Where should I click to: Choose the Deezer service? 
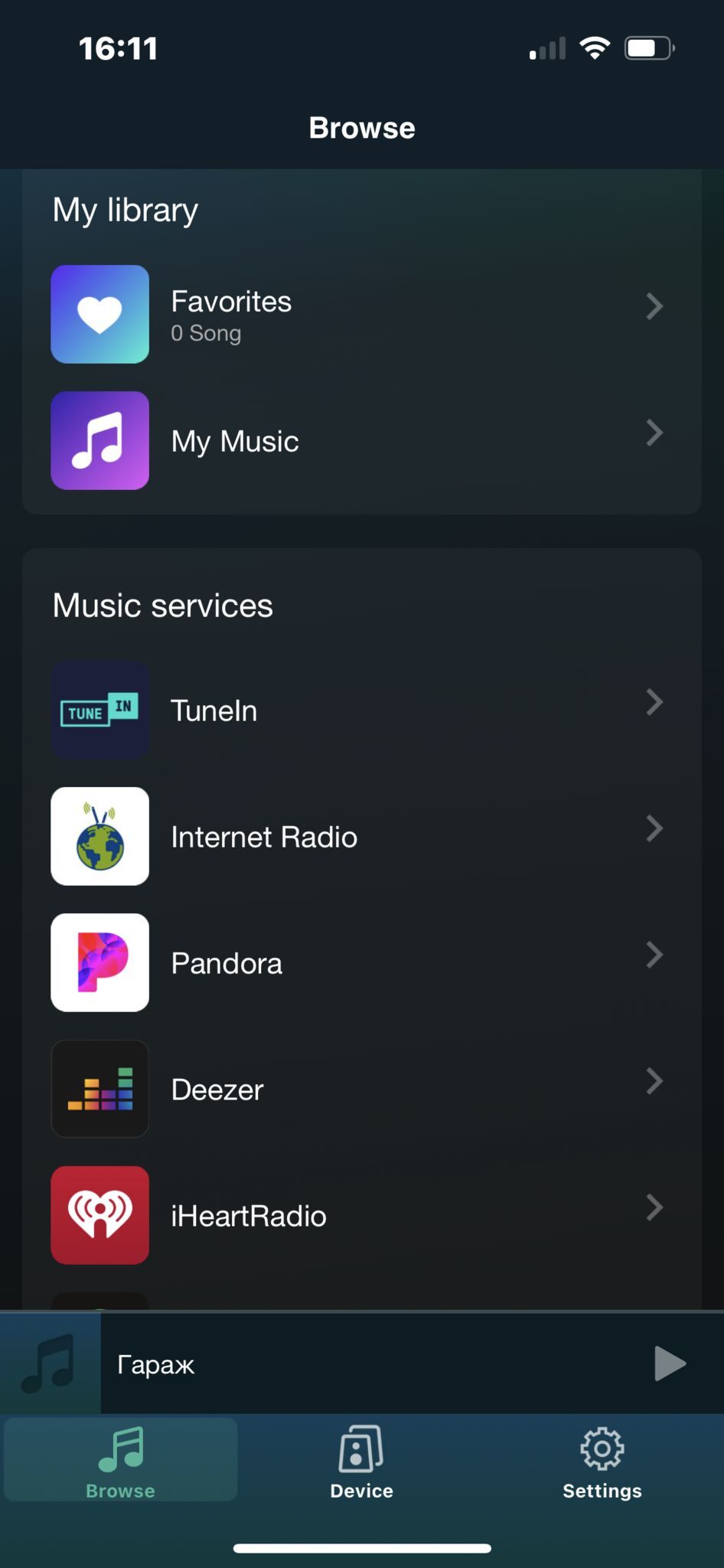coord(361,1089)
